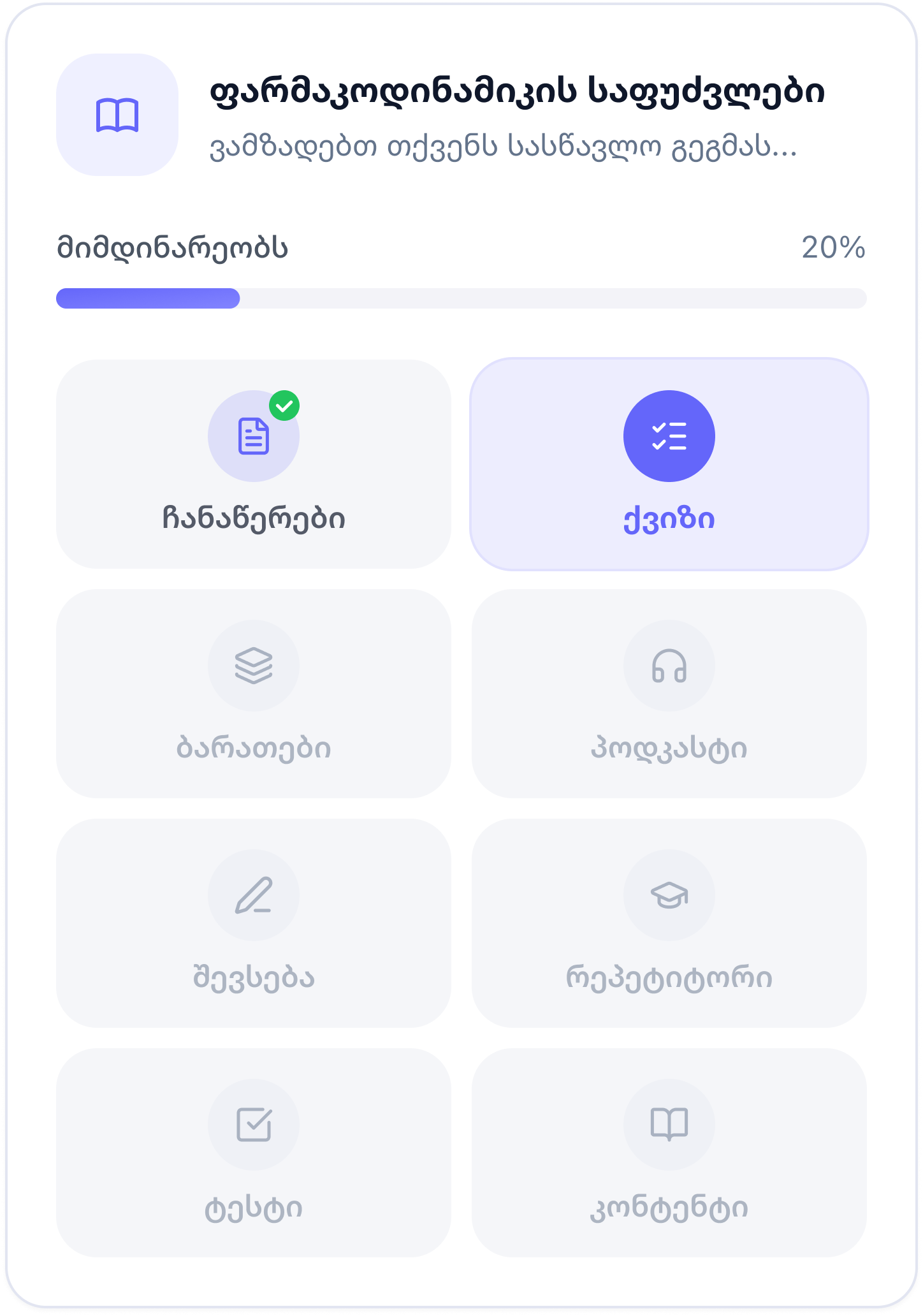Screen dimensions: 923x1316
Task: Open the ტესტი test card
Action: pyautogui.click(x=254, y=1153)
